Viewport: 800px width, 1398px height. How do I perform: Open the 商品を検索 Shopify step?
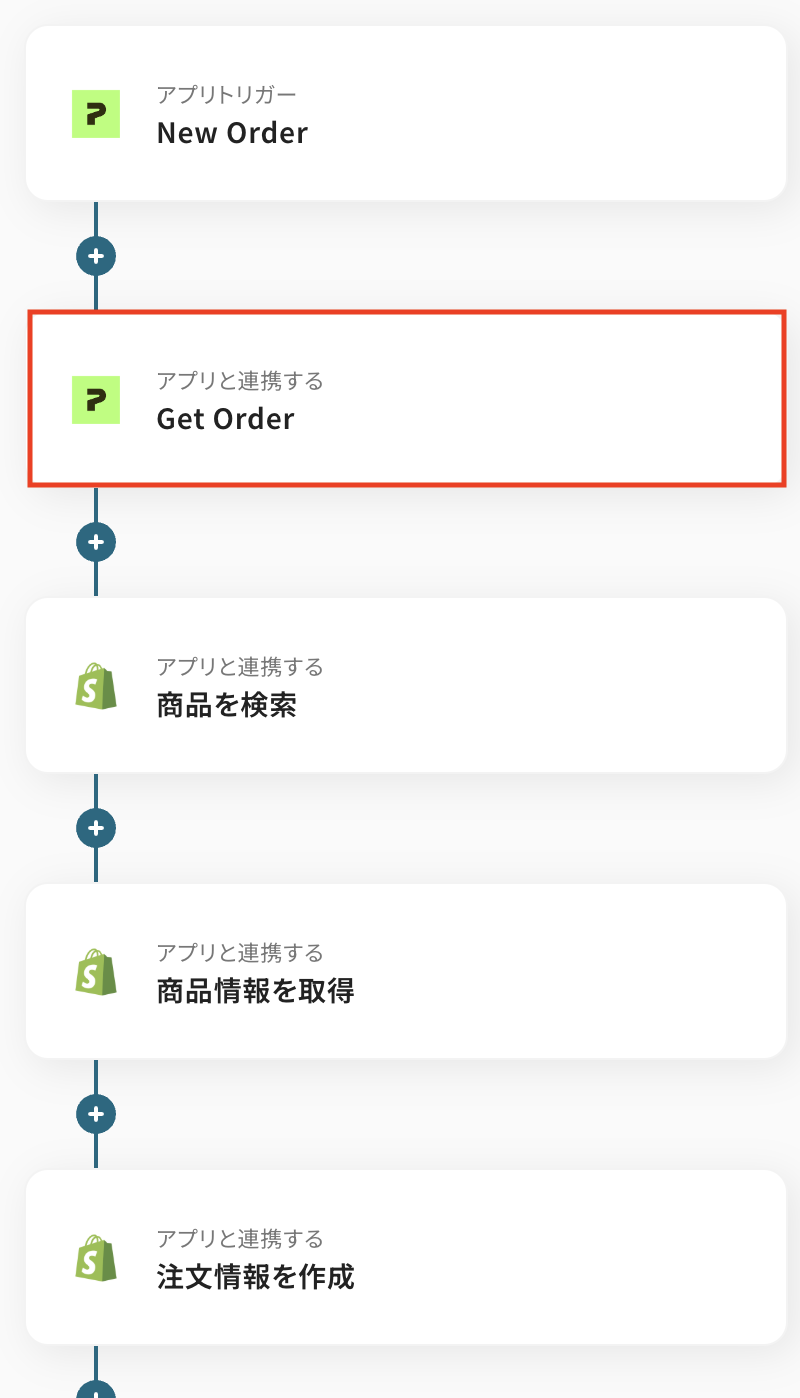pos(405,686)
